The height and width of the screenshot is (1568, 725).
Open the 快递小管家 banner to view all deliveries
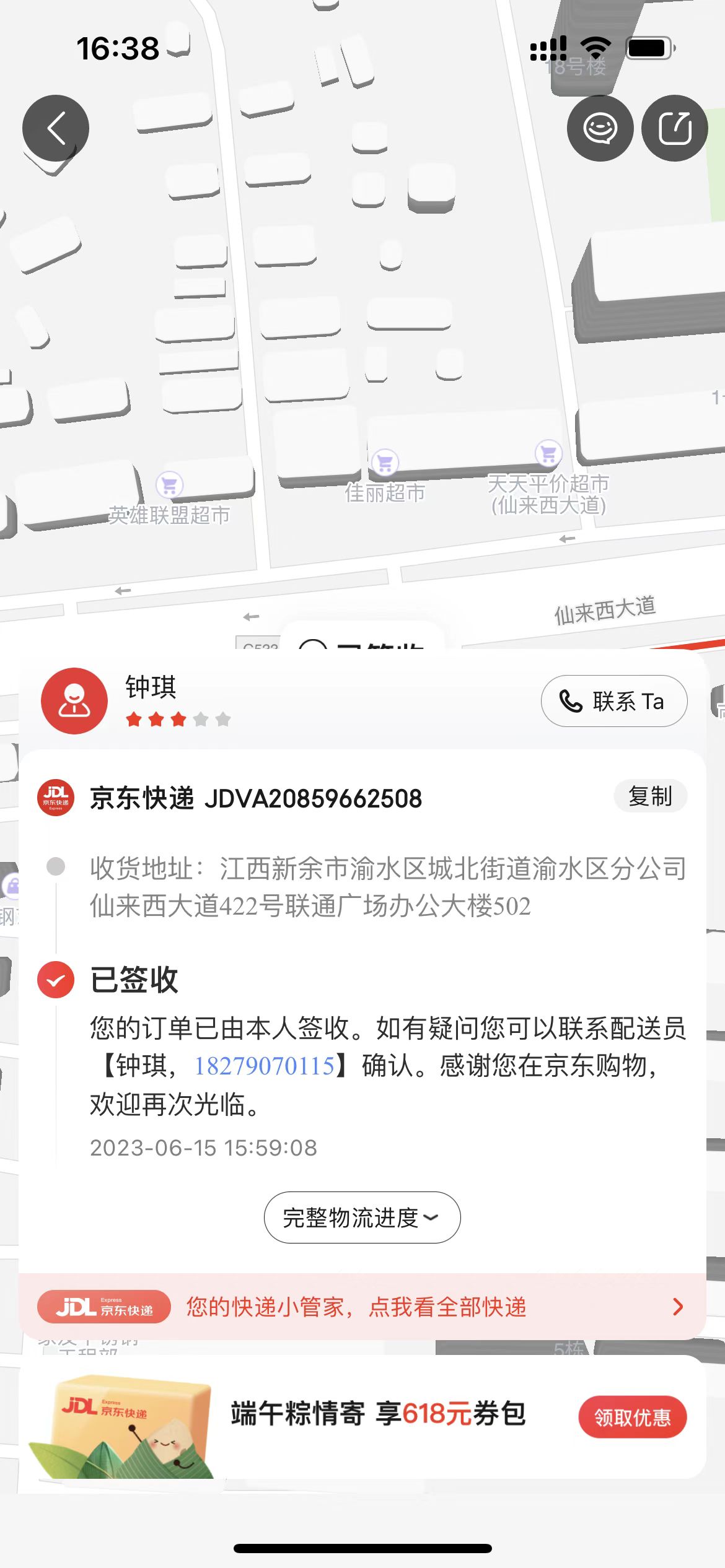click(362, 1307)
